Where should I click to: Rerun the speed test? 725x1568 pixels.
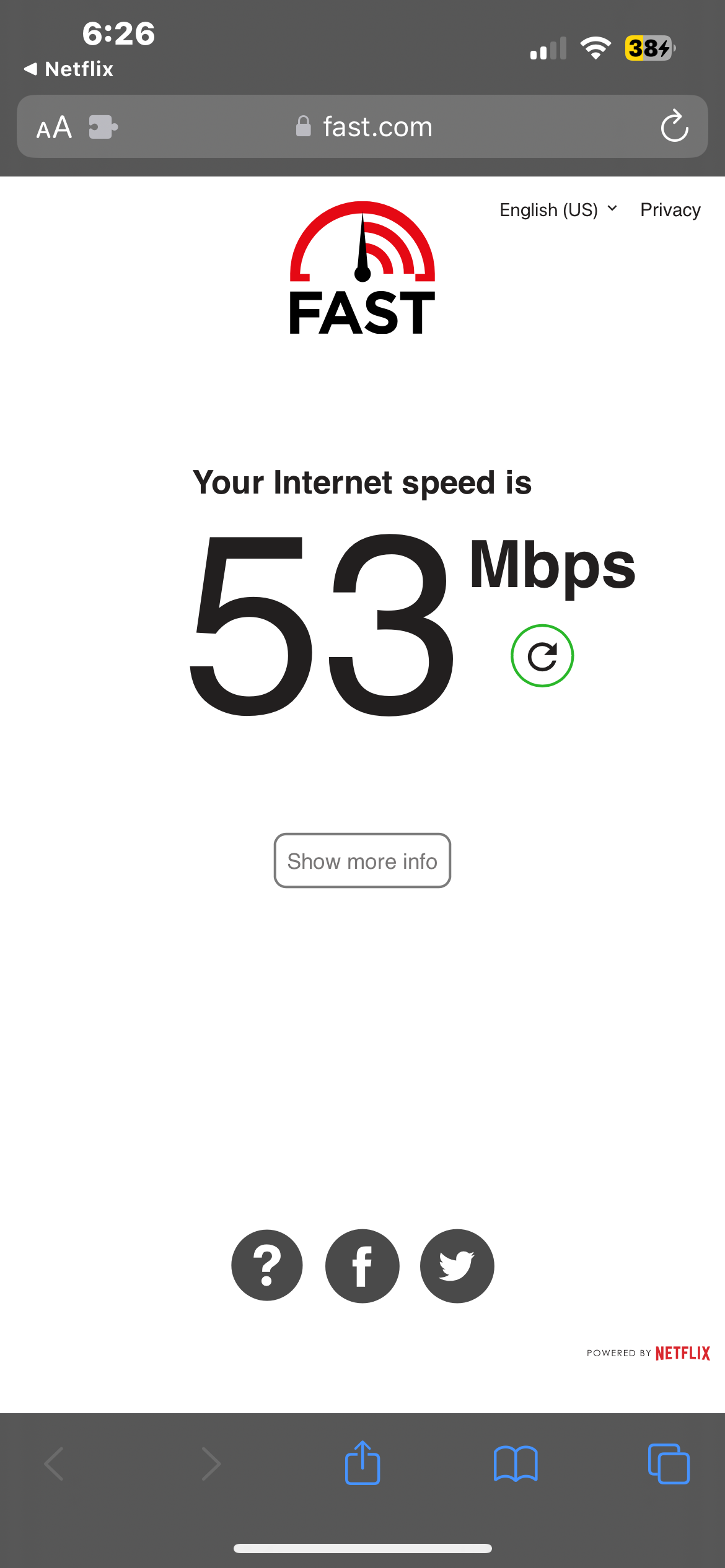[542, 656]
